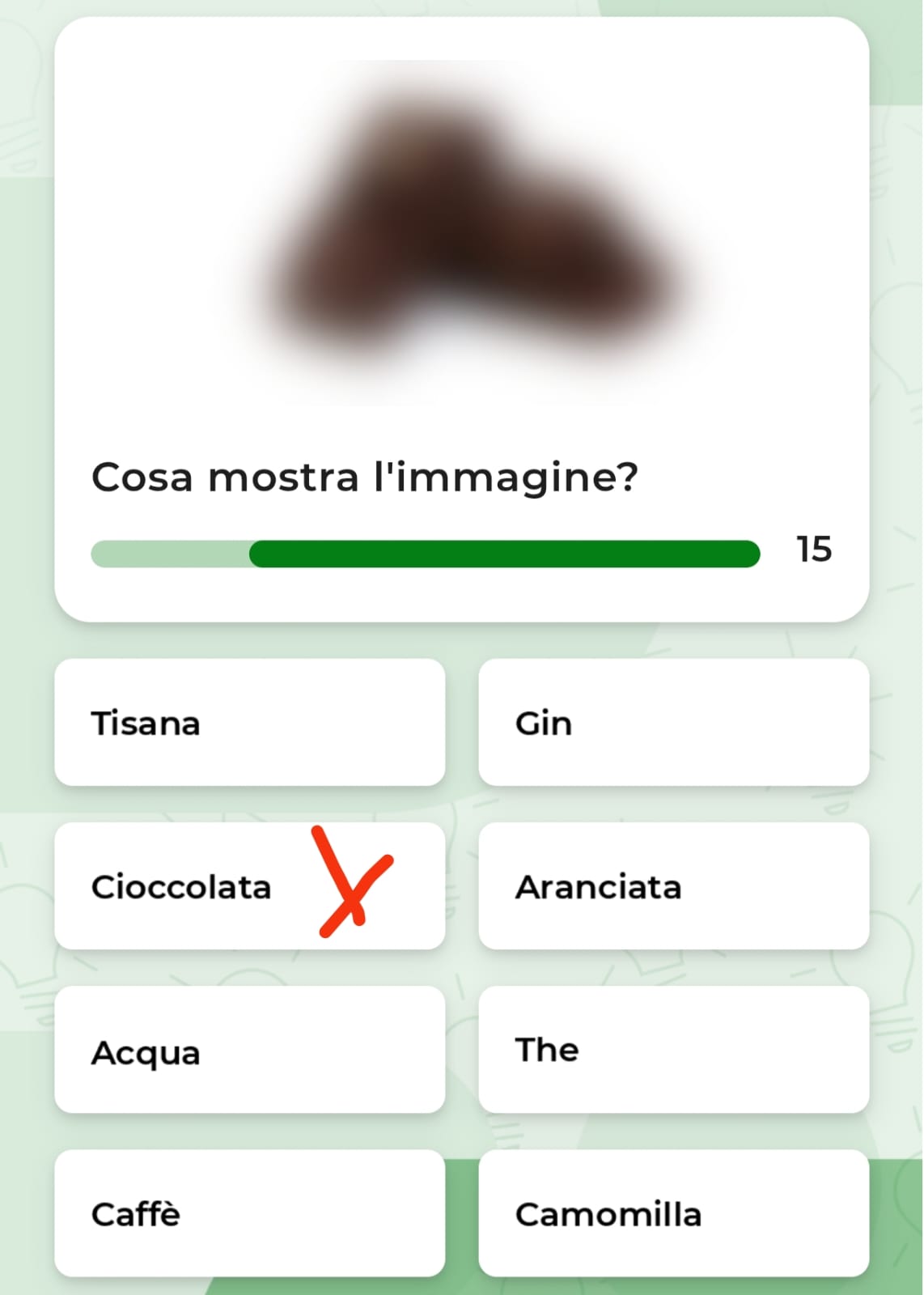The width and height of the screenshot is (924, 1295).
Task: Pick the Cioccolata answer
Action: [249, 886]
